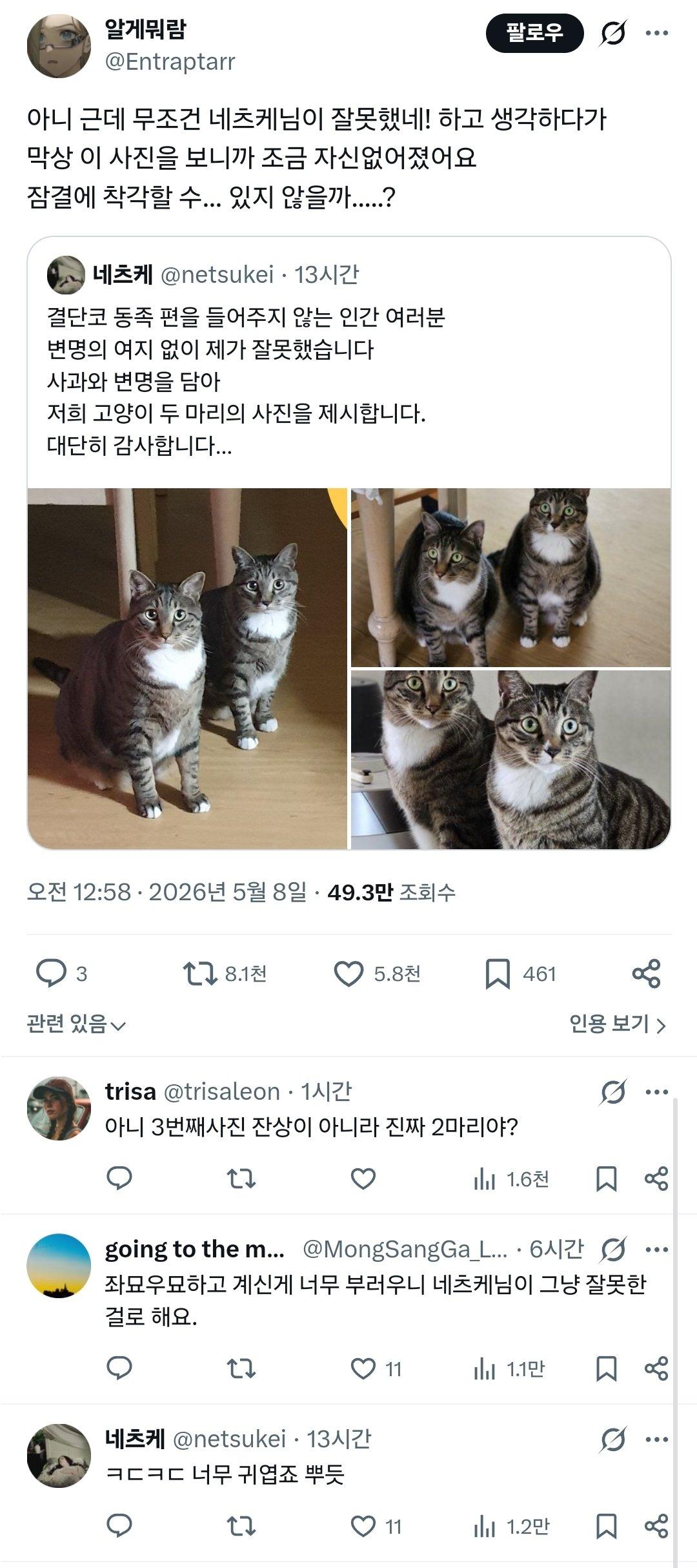Open 알게뭐람's profile avatar
Image resolution: width=697 pixels, height=1568 pixels.
click(x=59, y=46)
